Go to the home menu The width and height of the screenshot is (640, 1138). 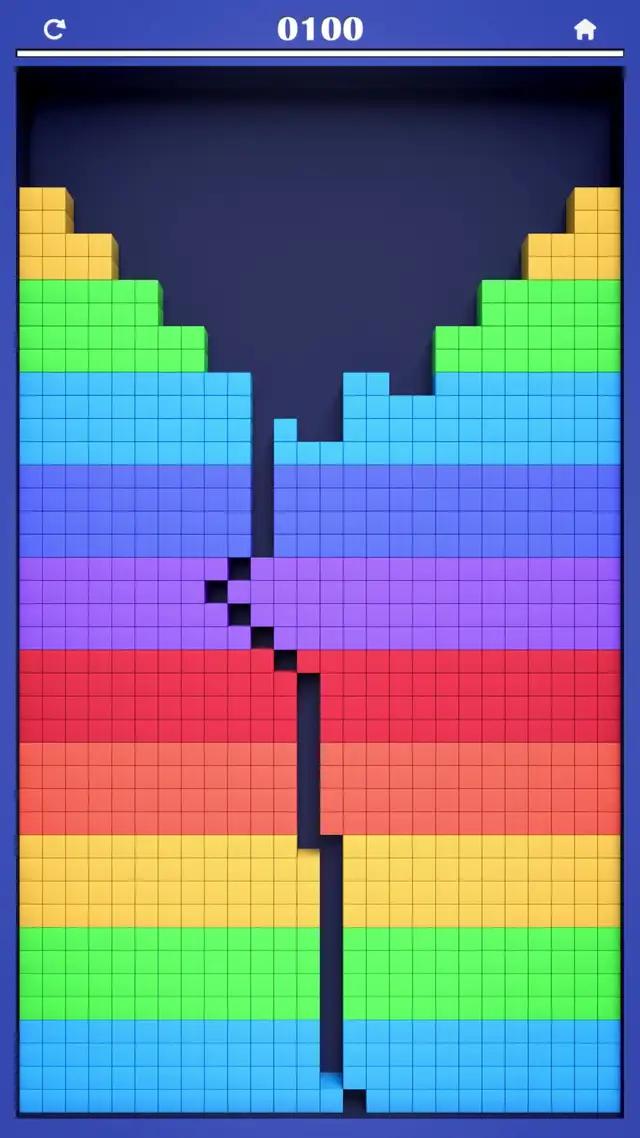point(585,29)
